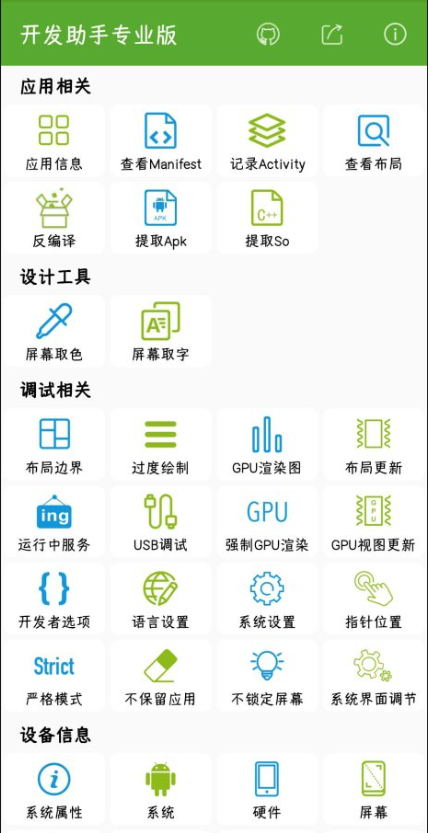Screen dimensions: 428x833
Task: Open 过度绘制 debug option
Action: tap(161, 444)
